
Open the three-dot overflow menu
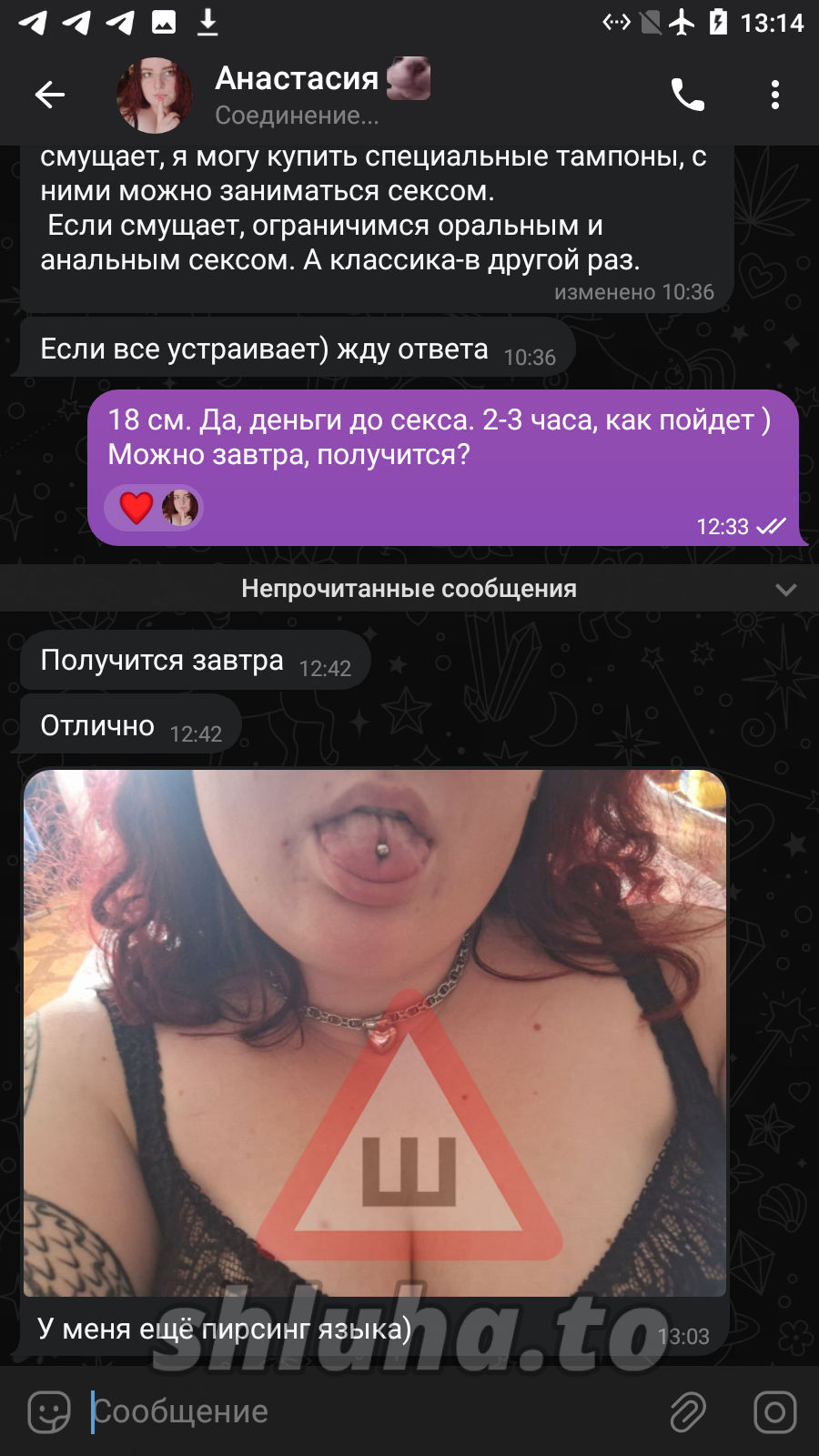774,95
